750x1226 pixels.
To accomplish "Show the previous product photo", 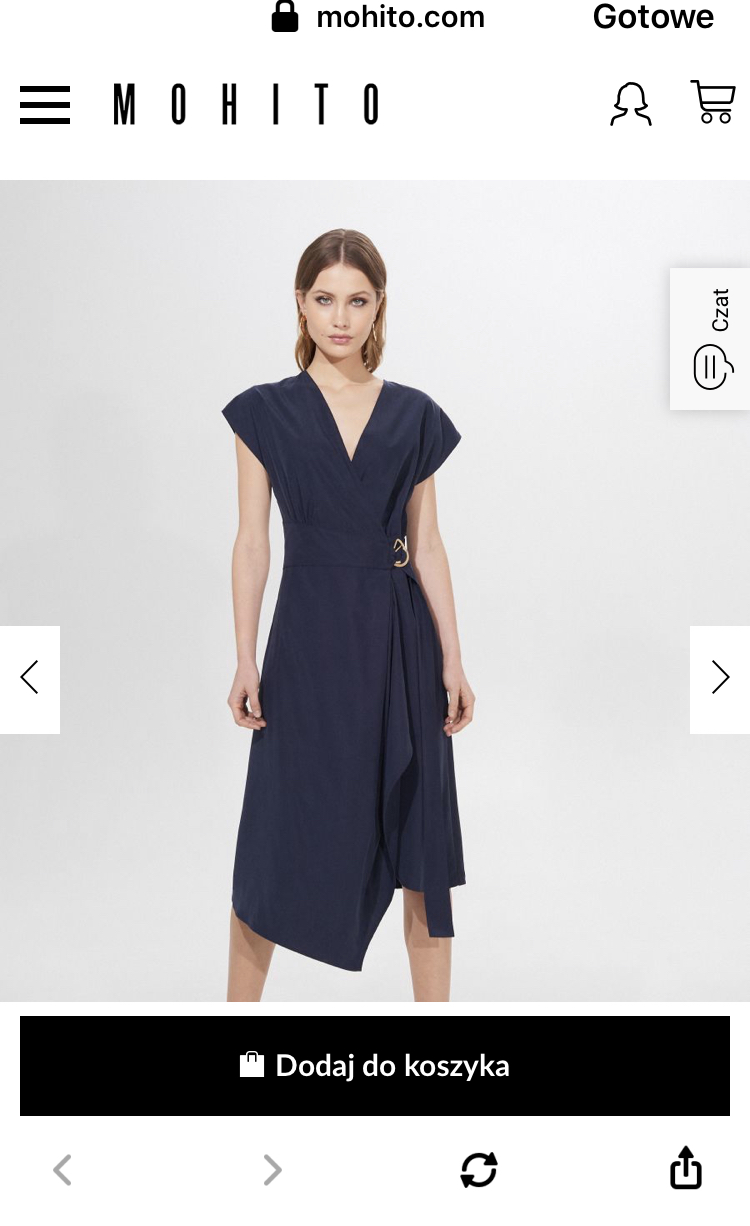I will point(29,679).
